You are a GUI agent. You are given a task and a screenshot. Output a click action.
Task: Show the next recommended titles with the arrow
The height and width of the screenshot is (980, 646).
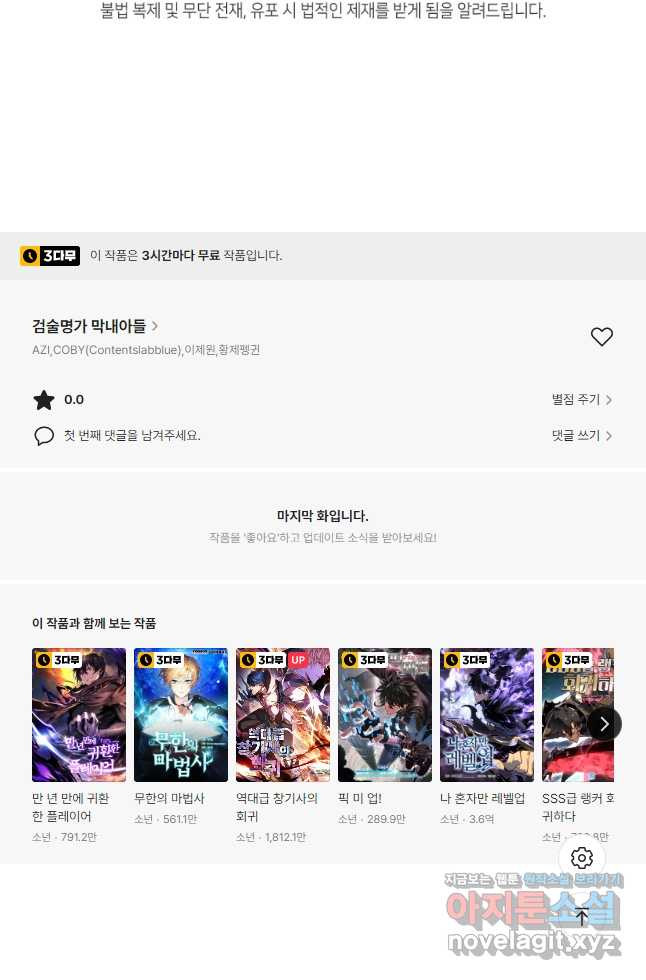tap(604, 724)
